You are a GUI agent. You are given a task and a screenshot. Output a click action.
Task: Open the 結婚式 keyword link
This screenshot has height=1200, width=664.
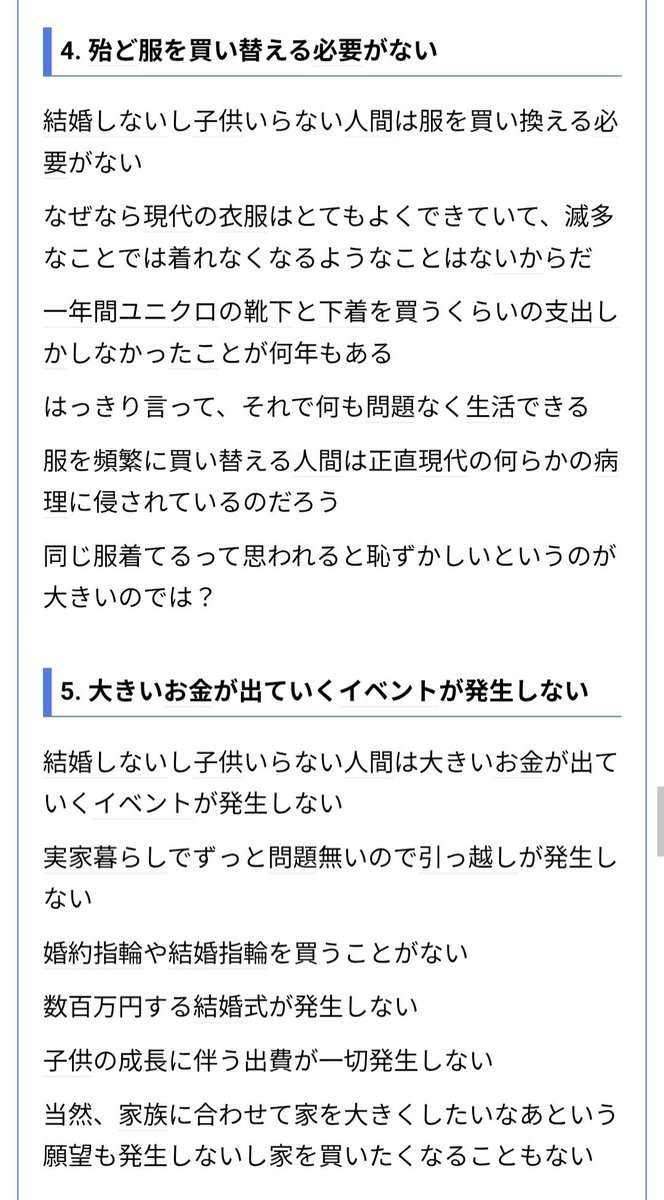[x=232, y=1005]
